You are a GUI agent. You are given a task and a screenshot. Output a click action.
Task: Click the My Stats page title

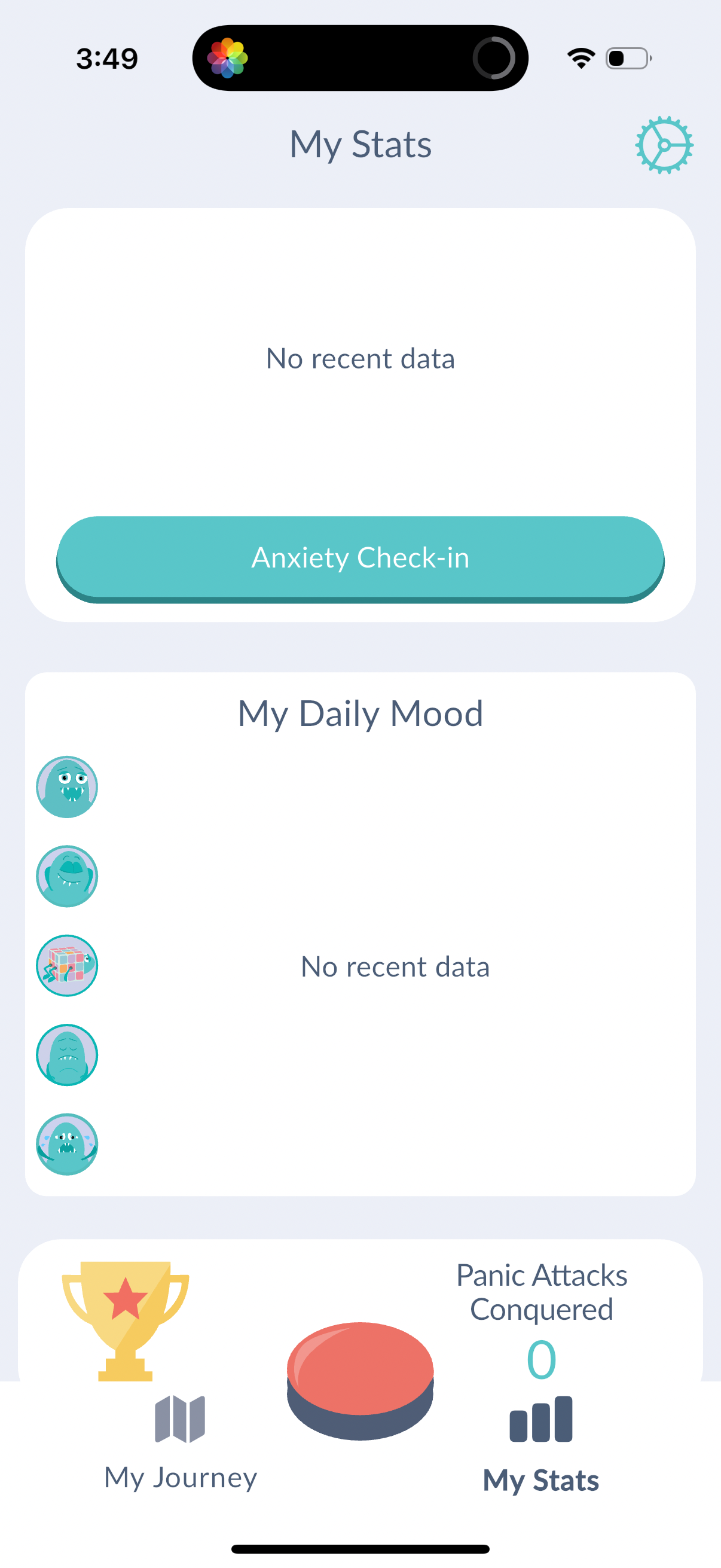361,144
